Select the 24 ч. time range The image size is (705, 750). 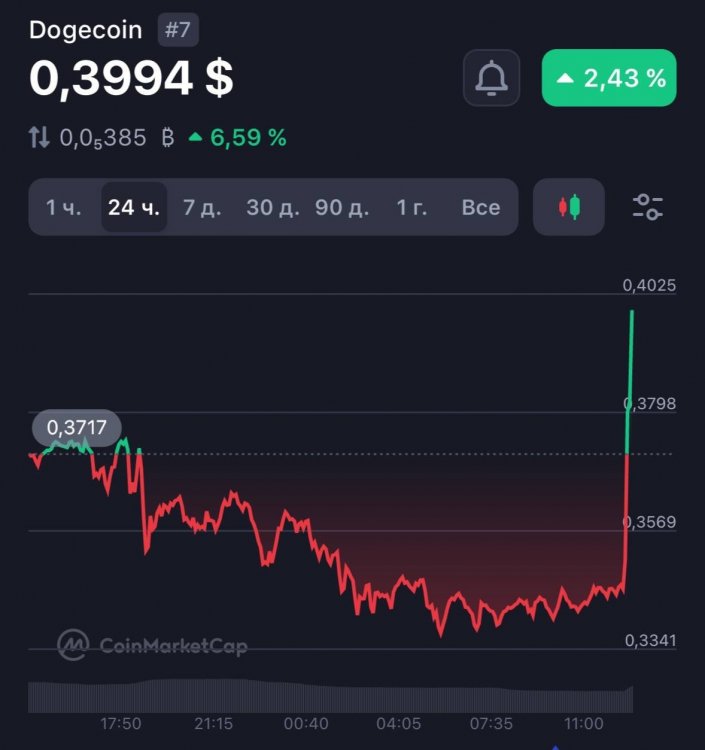134,207
